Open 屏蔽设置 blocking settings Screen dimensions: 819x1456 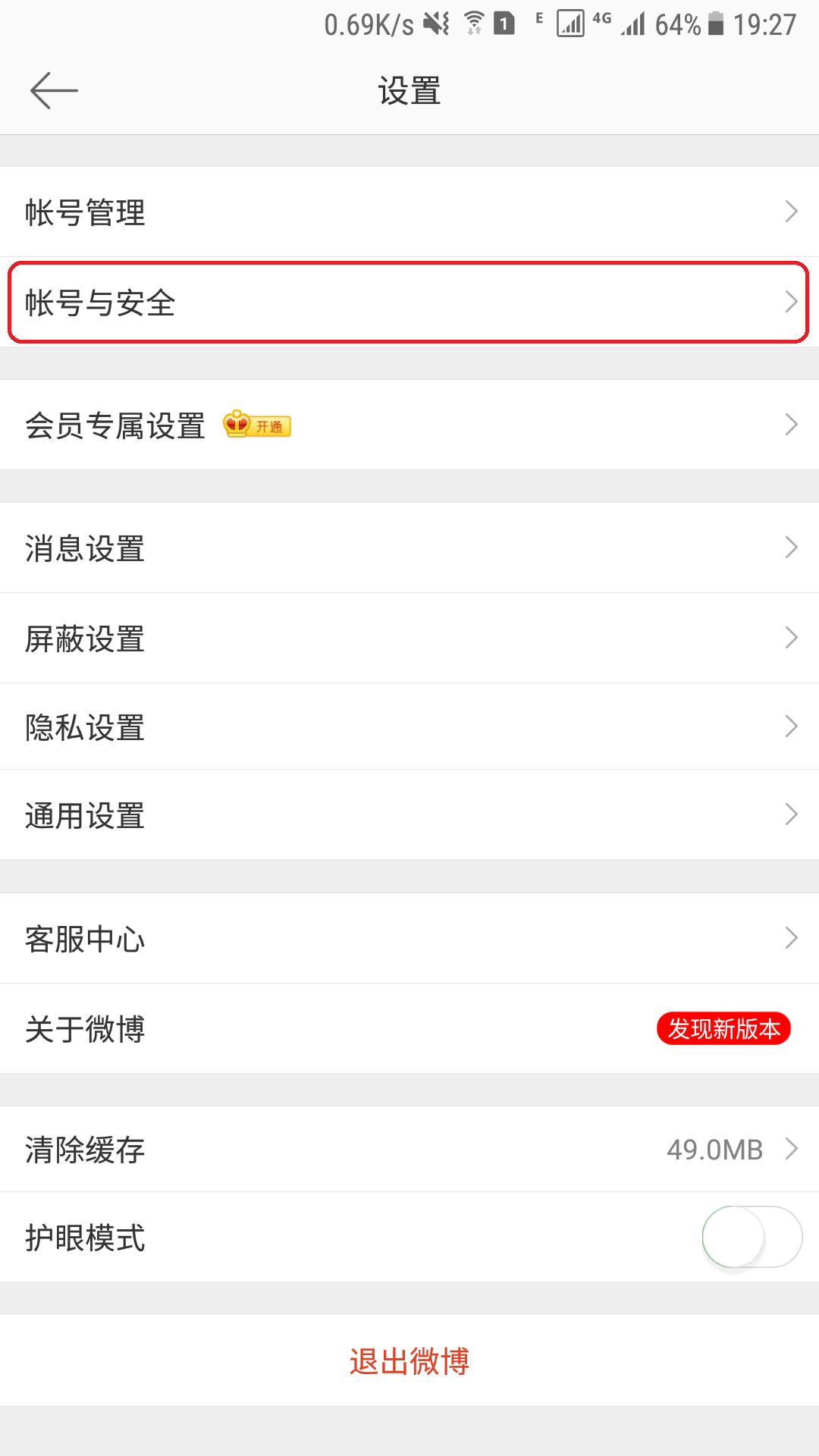point(409,637)
